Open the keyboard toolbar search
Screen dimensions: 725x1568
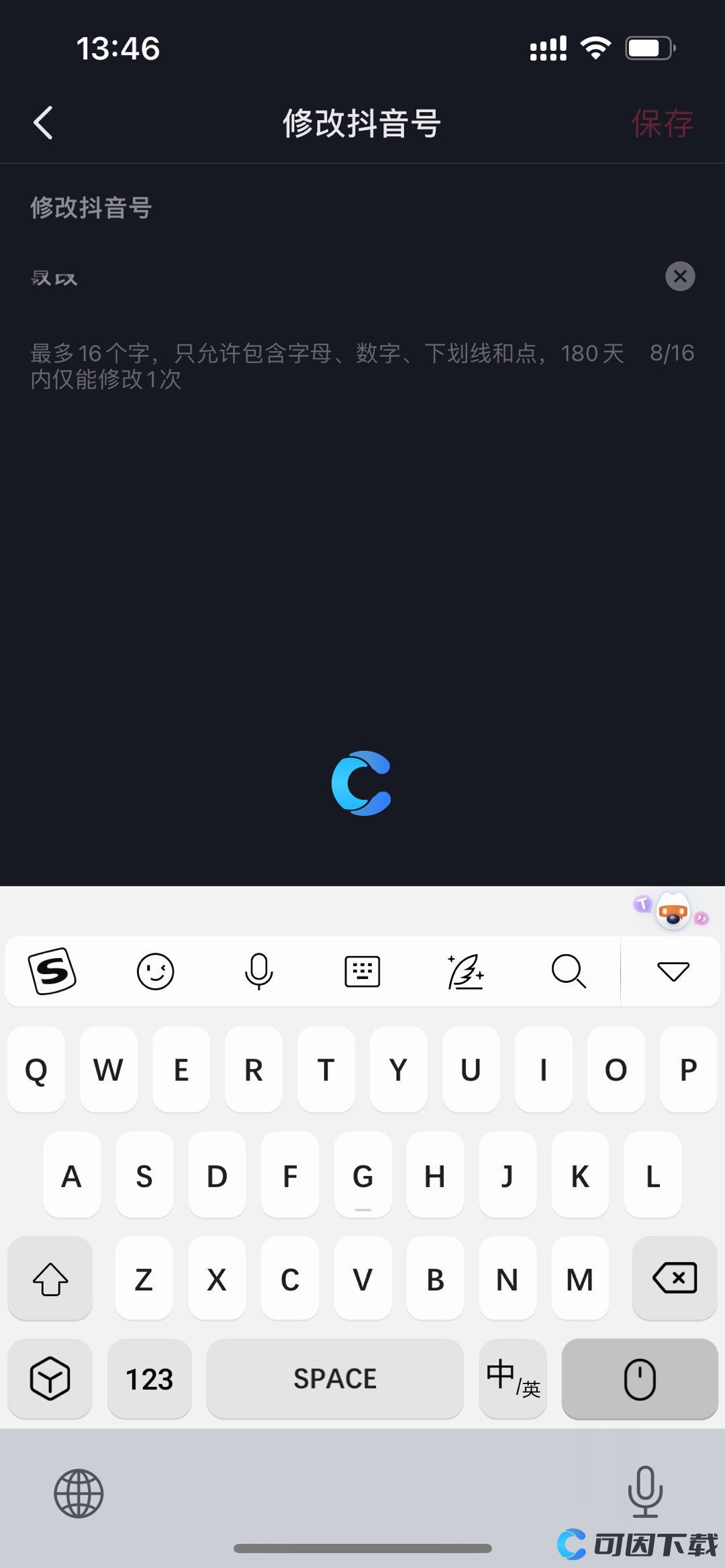[x=569, y=971]
